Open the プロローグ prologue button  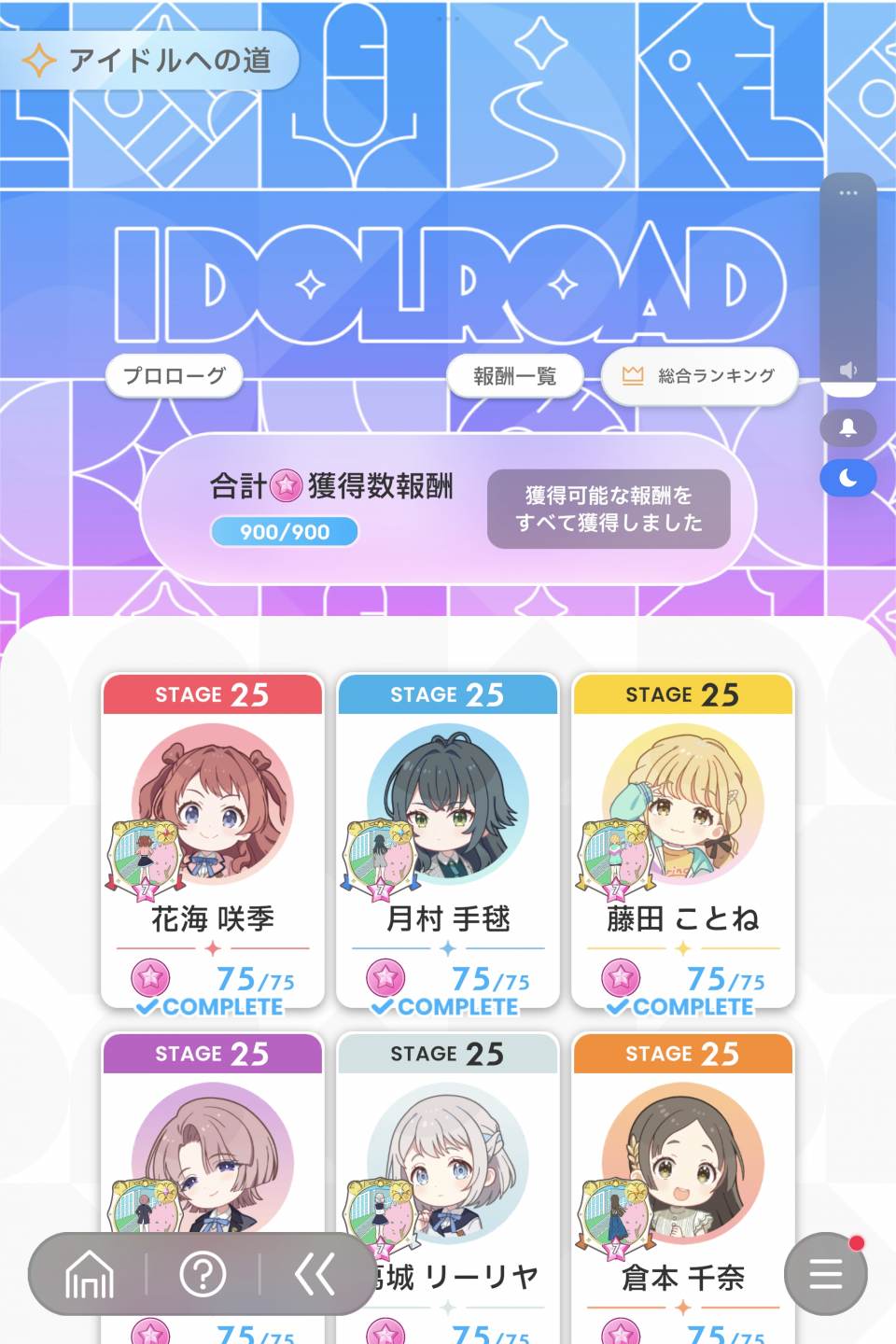(175, 376)
